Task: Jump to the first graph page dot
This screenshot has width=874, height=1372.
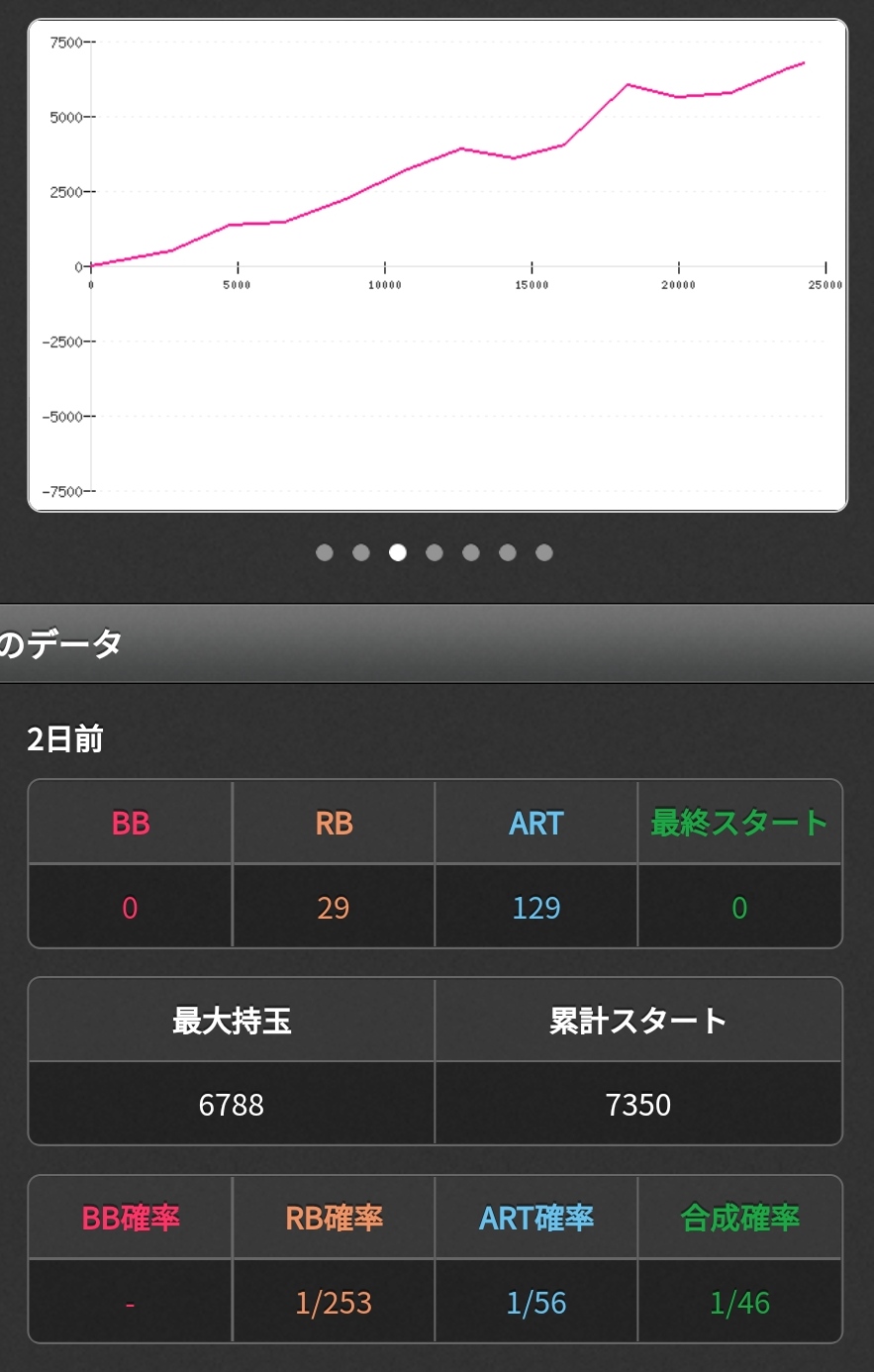Action: tap(325, 552)
